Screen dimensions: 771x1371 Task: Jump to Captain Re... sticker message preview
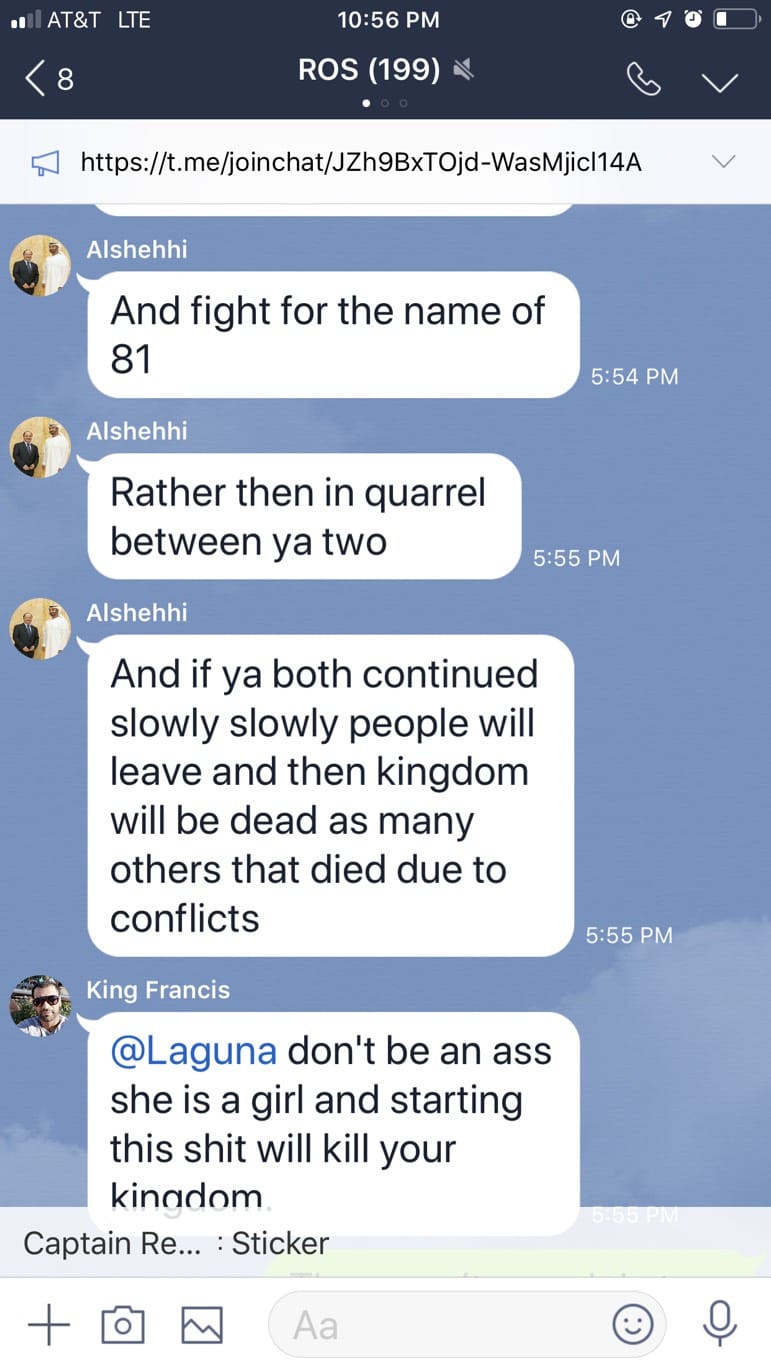pyautogui.click(x=176, y=1243)
